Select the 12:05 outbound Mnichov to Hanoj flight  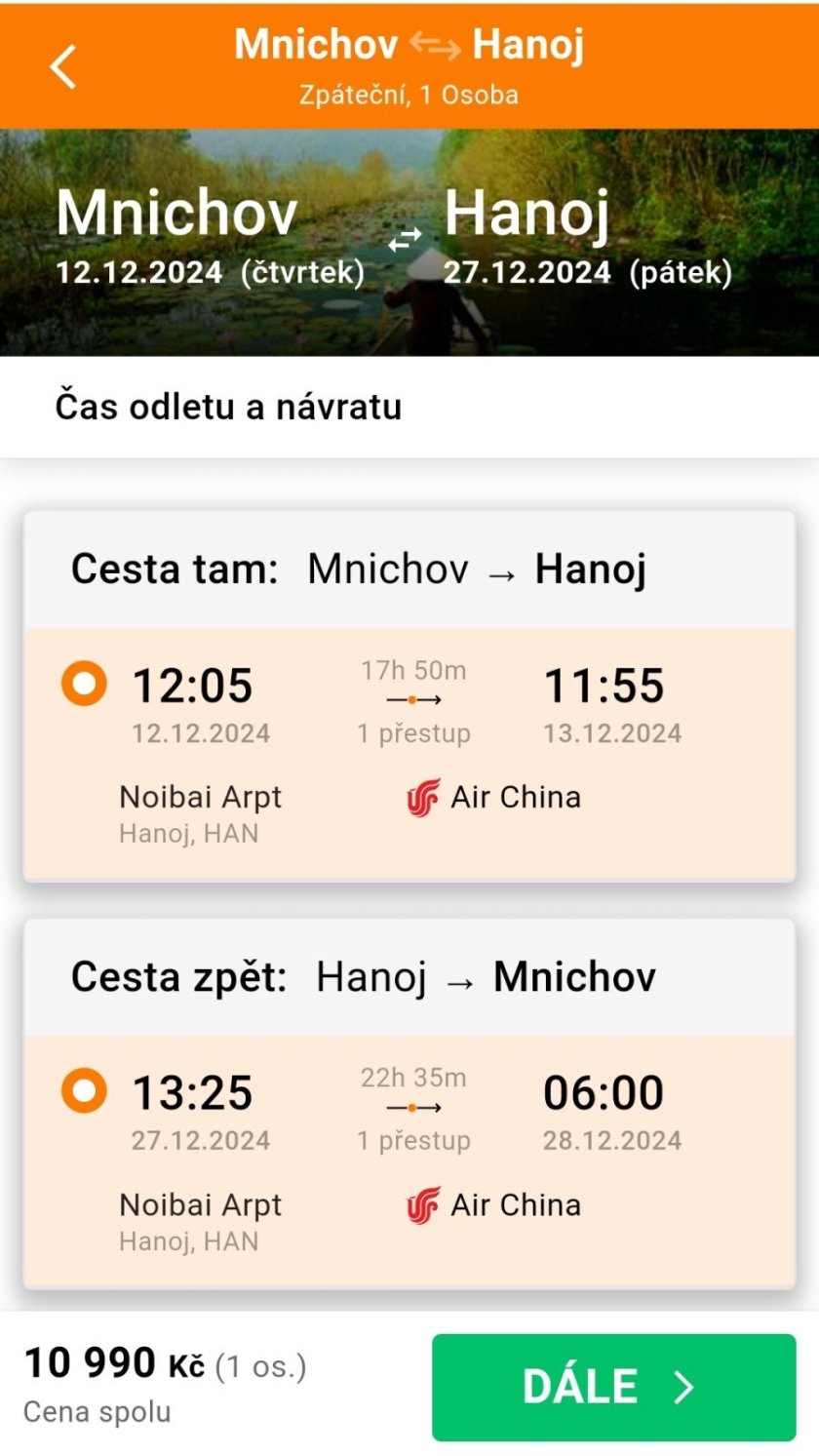(84, 684)
